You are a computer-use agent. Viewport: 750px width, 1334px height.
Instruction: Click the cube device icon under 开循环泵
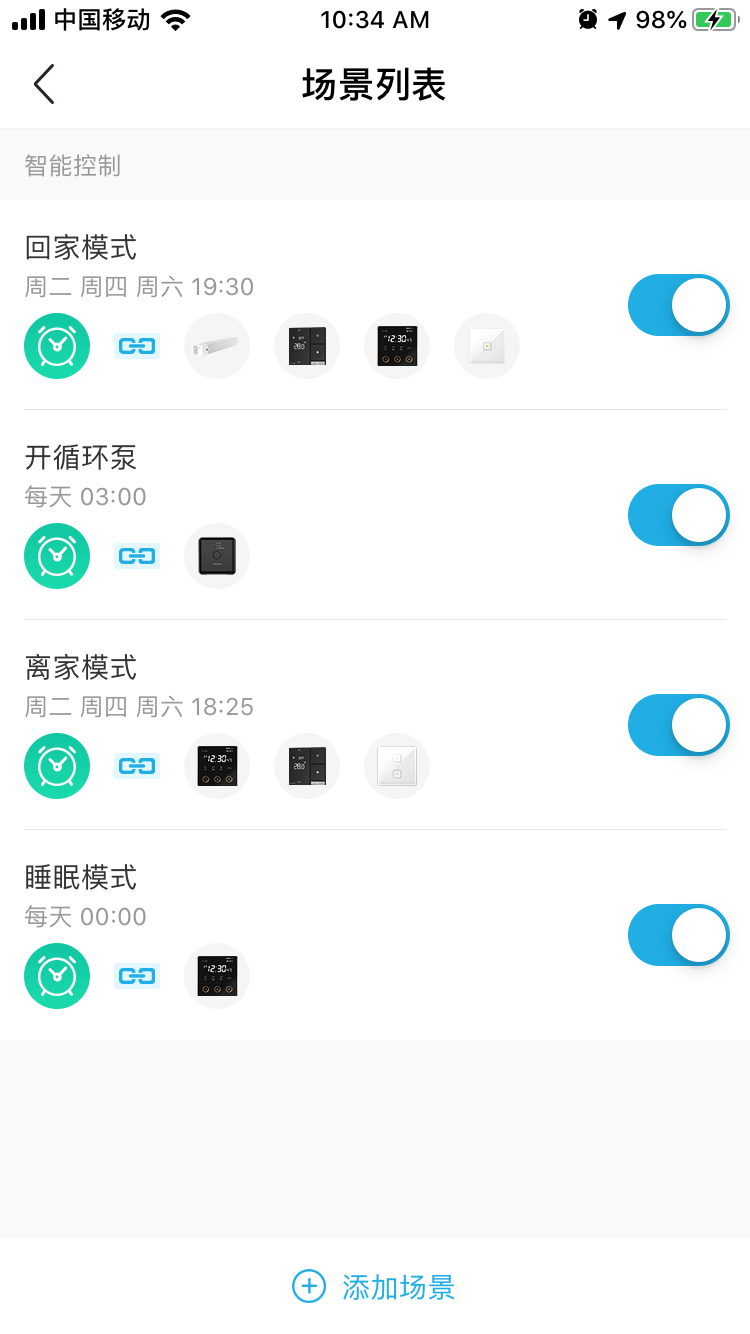(216, 556)
